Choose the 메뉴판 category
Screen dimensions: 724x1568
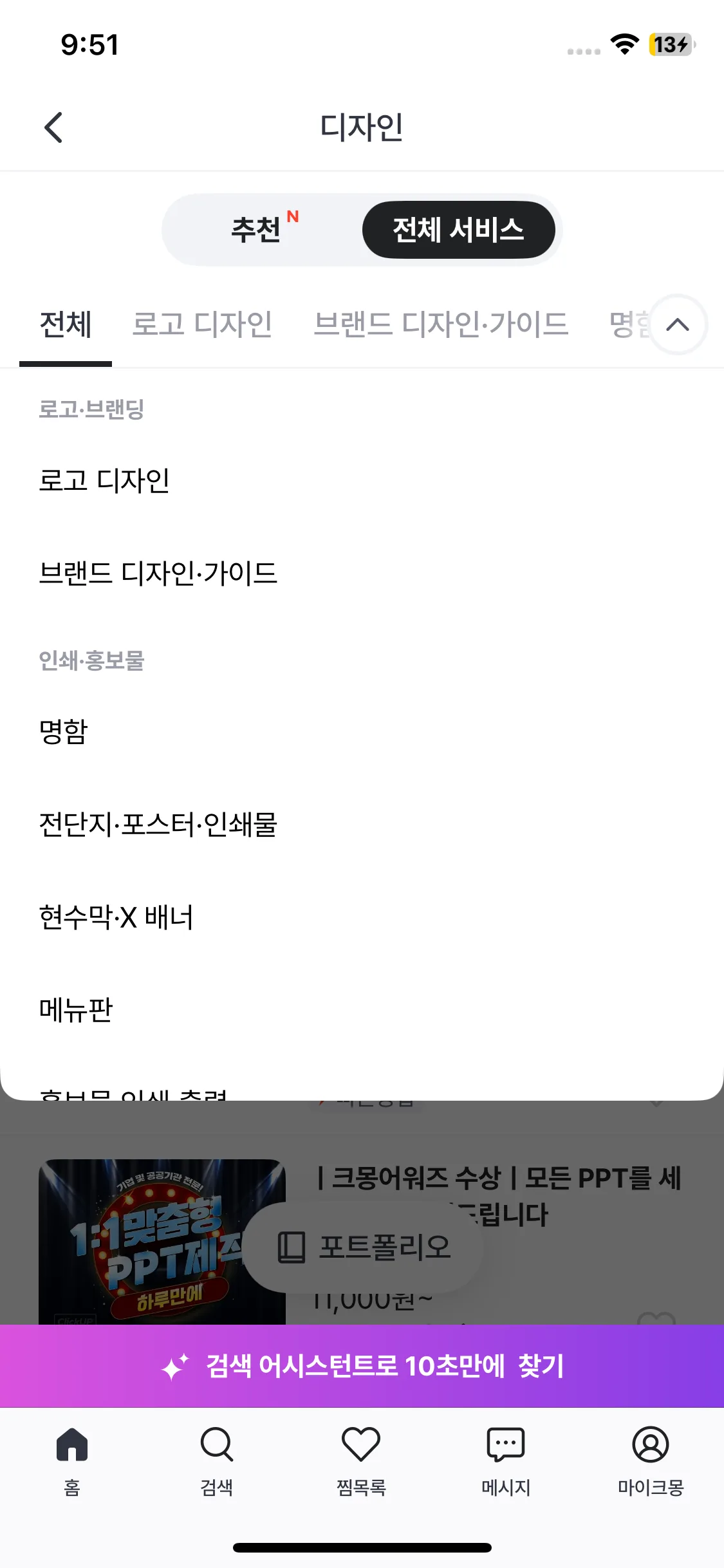point(76,1010)
